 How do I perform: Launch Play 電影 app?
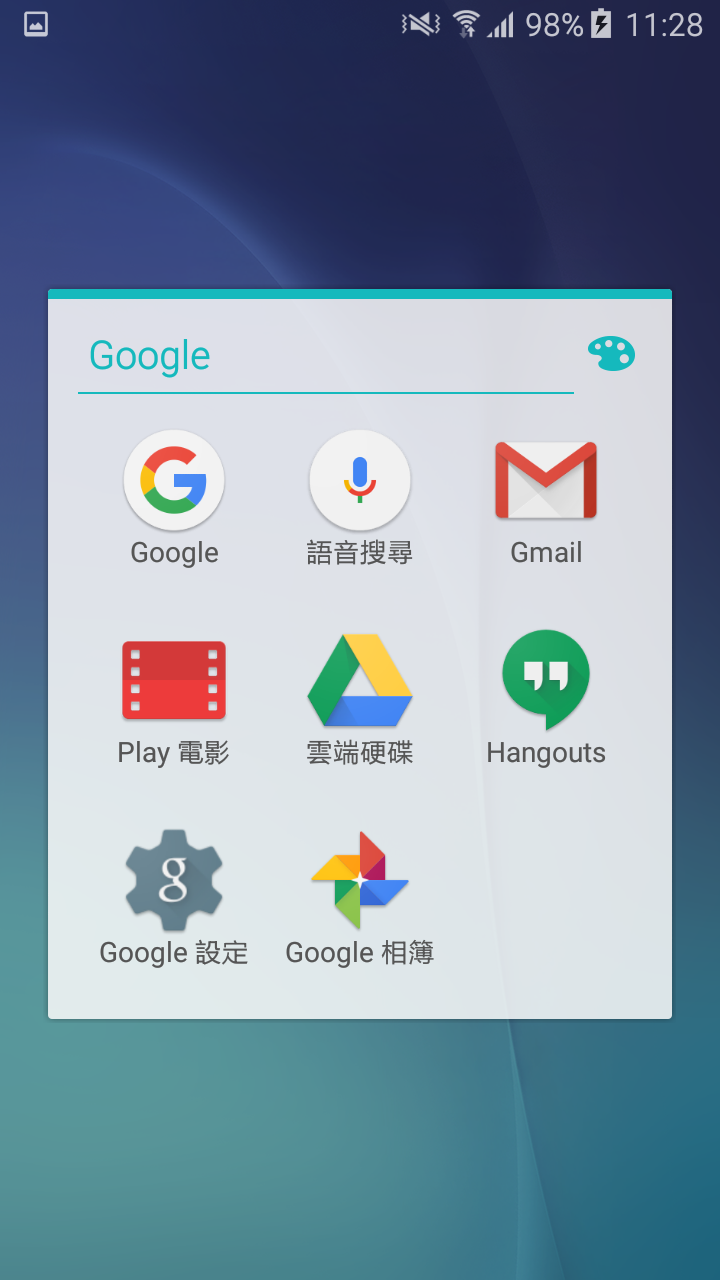point(174,700)
